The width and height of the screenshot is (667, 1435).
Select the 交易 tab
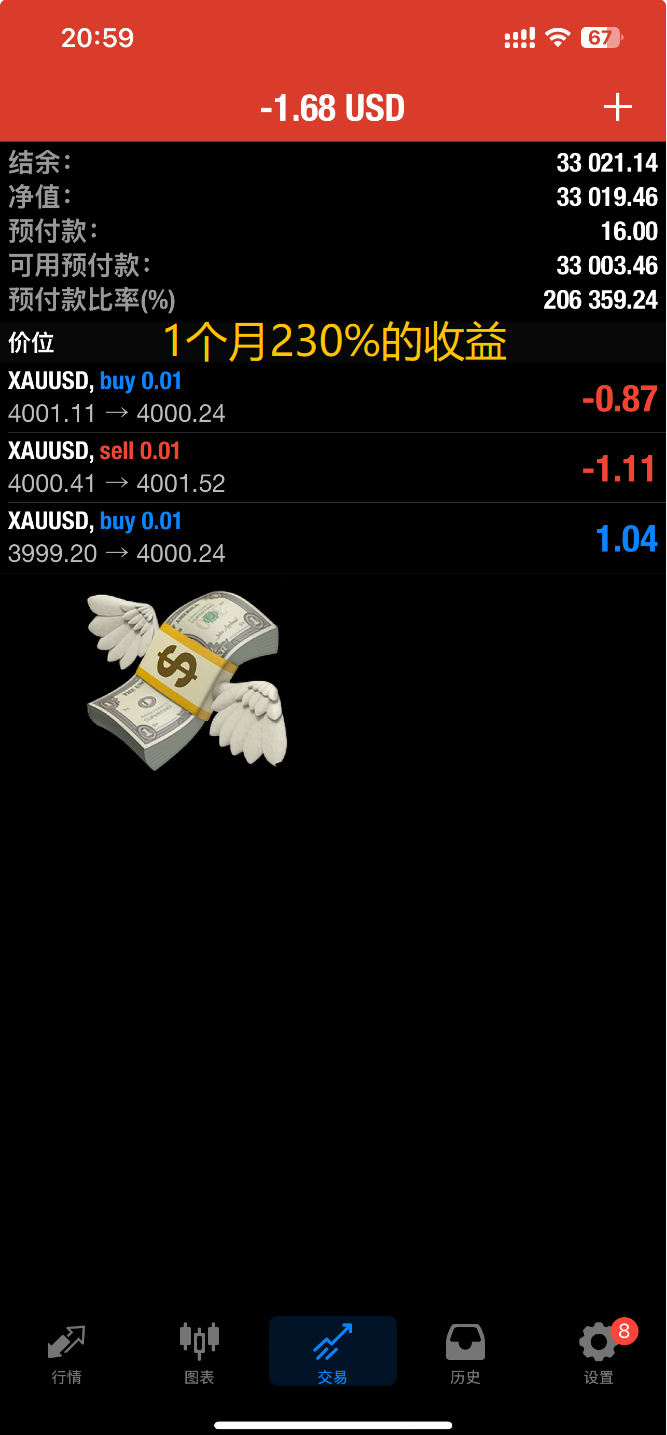click(x=333, y=1353)
